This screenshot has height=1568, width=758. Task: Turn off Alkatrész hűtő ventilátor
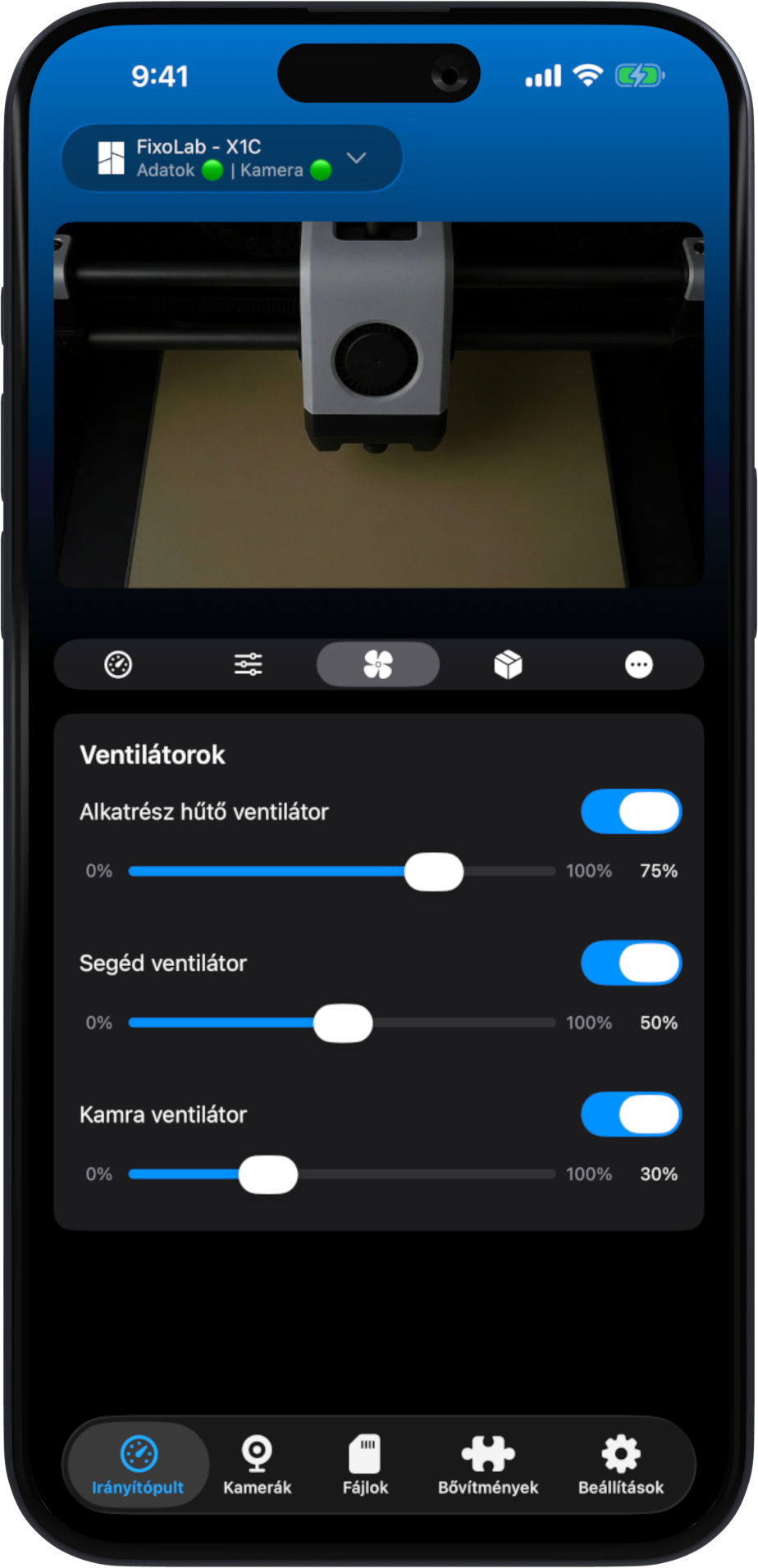click(x=631, y=812)
